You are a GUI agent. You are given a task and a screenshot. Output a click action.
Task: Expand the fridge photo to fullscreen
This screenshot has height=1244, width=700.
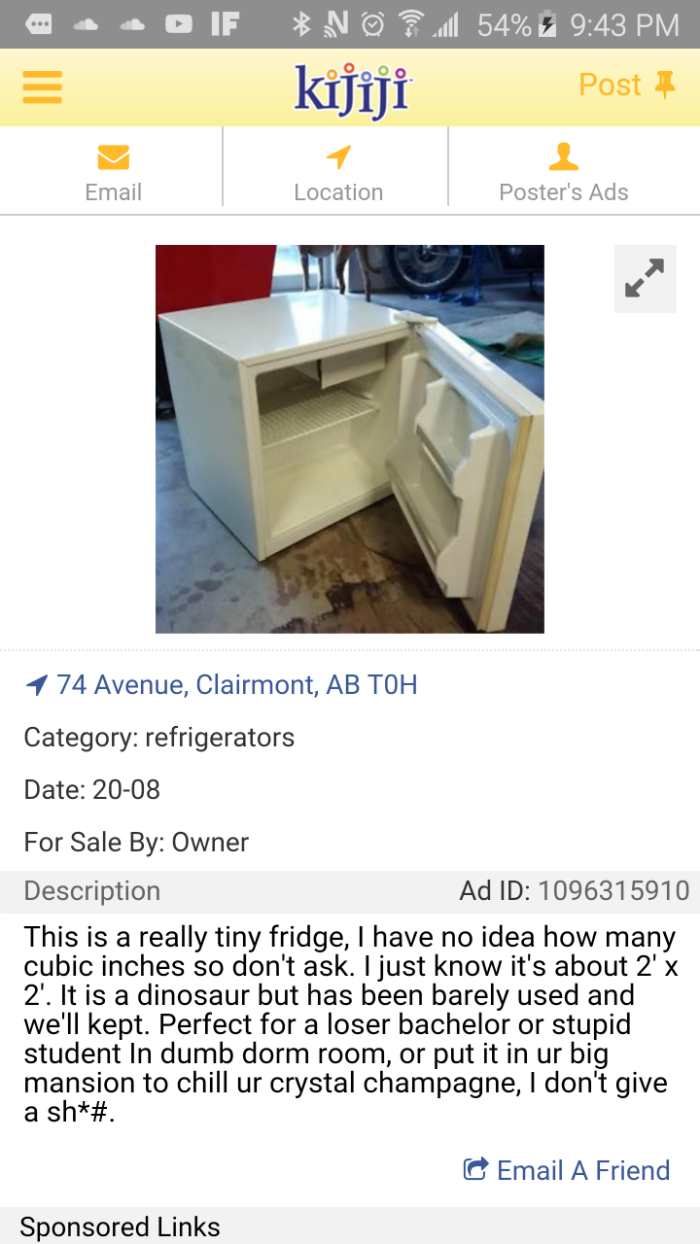[645, 278]
